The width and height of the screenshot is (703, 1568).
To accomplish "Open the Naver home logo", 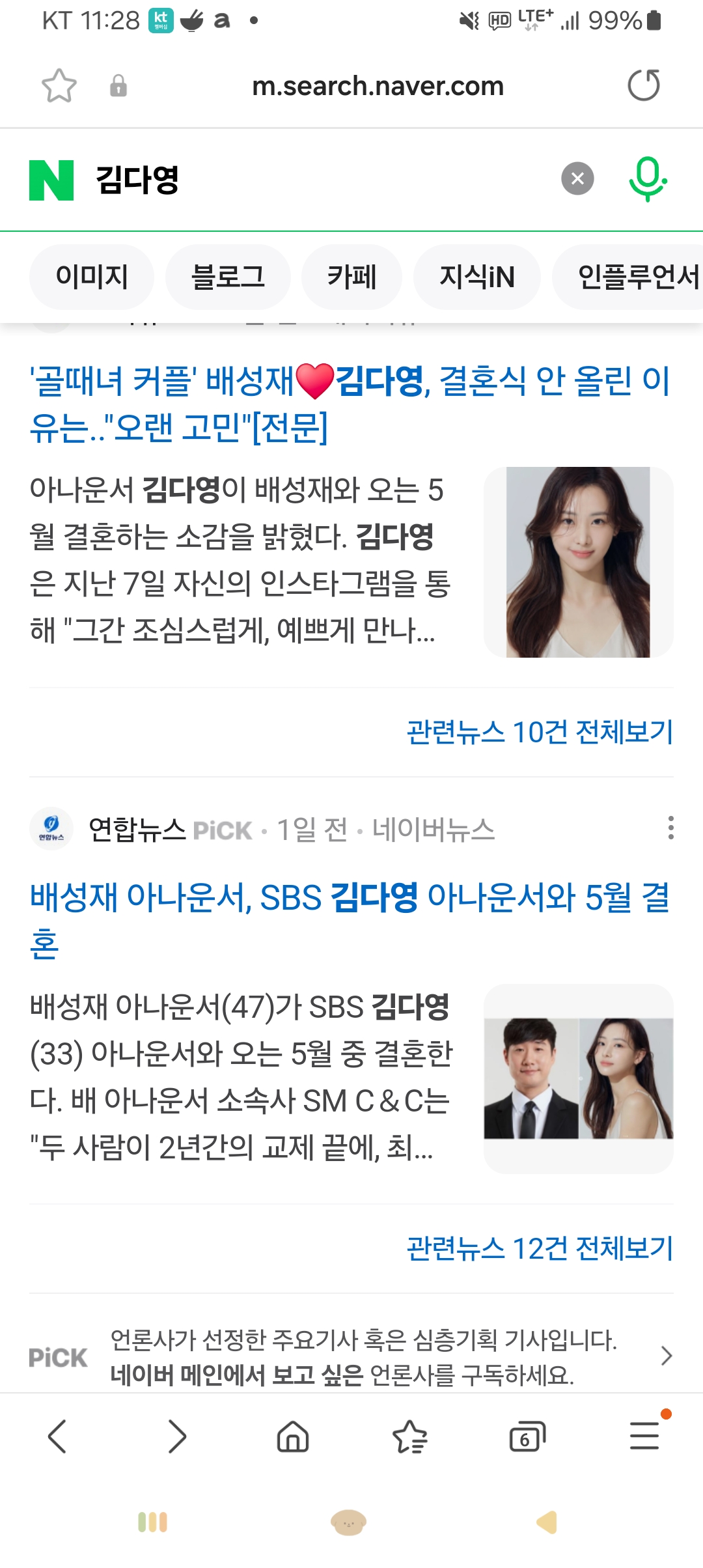I will click(51, 180).
